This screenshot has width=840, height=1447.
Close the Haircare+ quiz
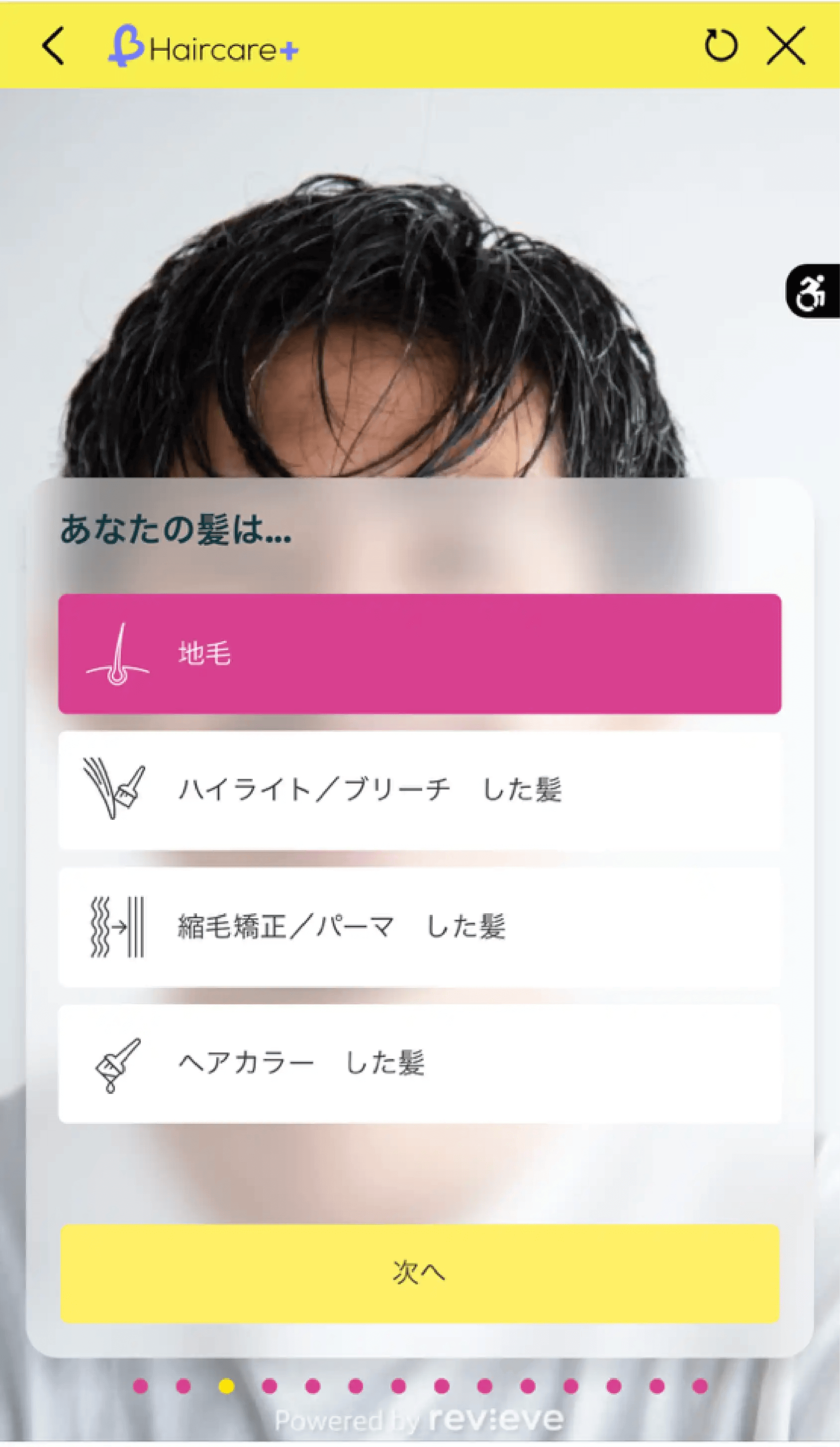[x=786, y=45]
